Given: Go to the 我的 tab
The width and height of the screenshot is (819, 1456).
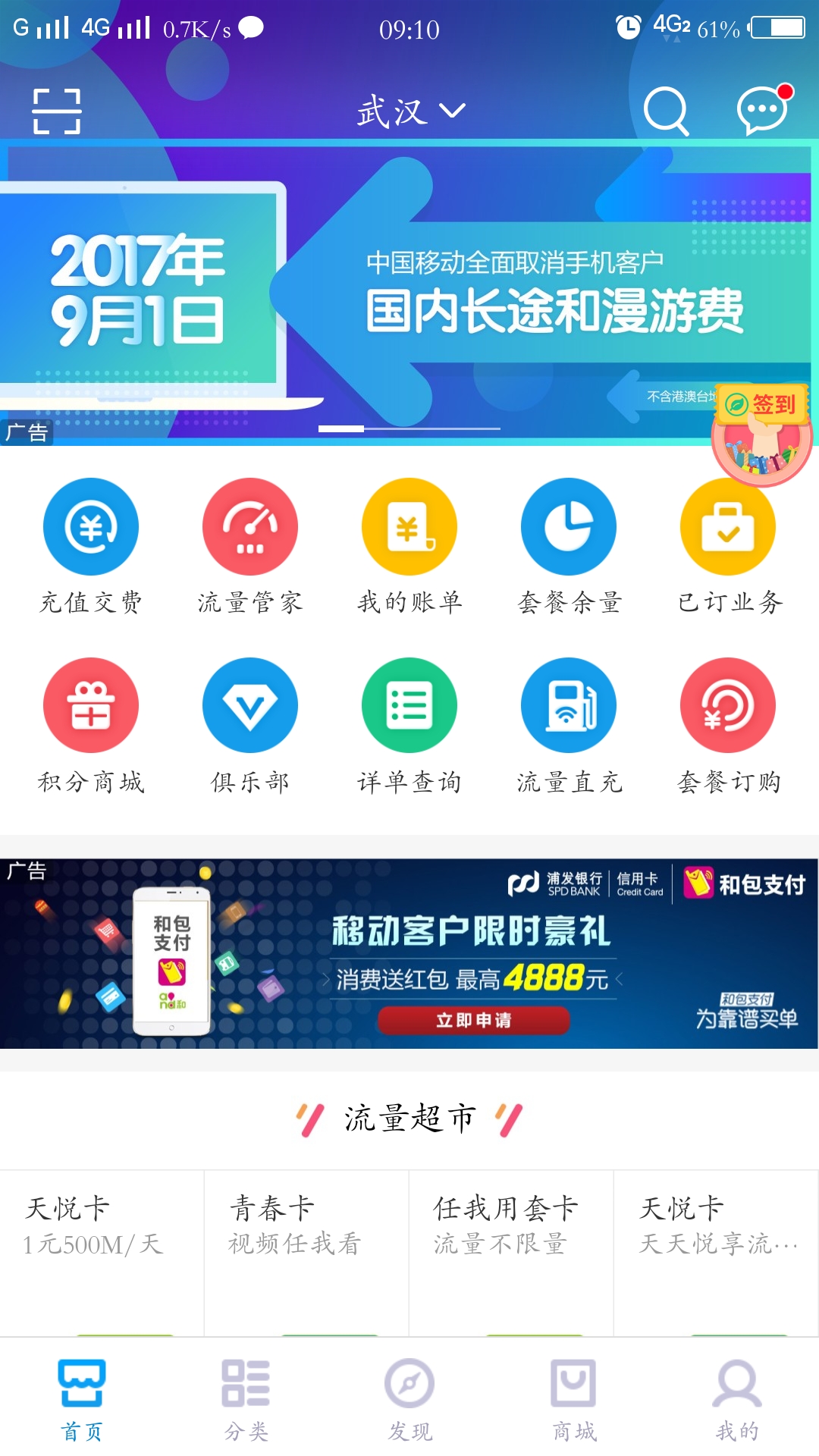Looking at the screenshot, I should pos(737,1400).
